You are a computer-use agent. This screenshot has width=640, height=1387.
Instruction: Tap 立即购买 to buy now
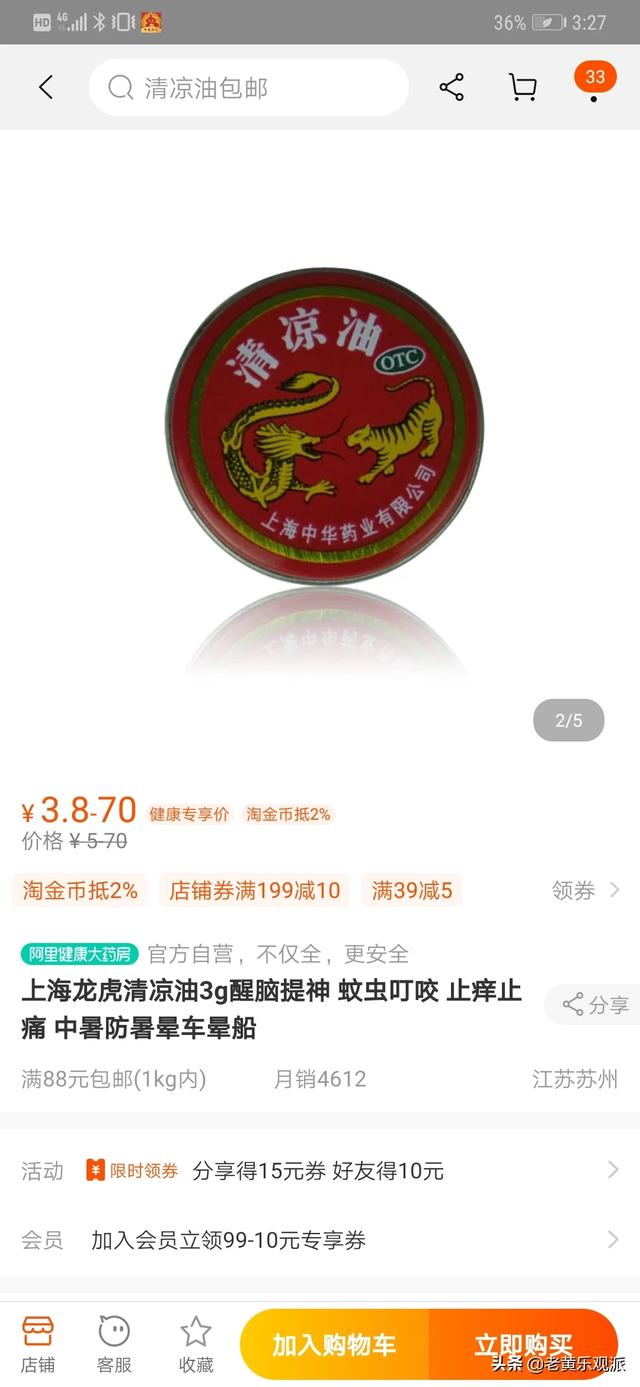(x=523, y=1345)
